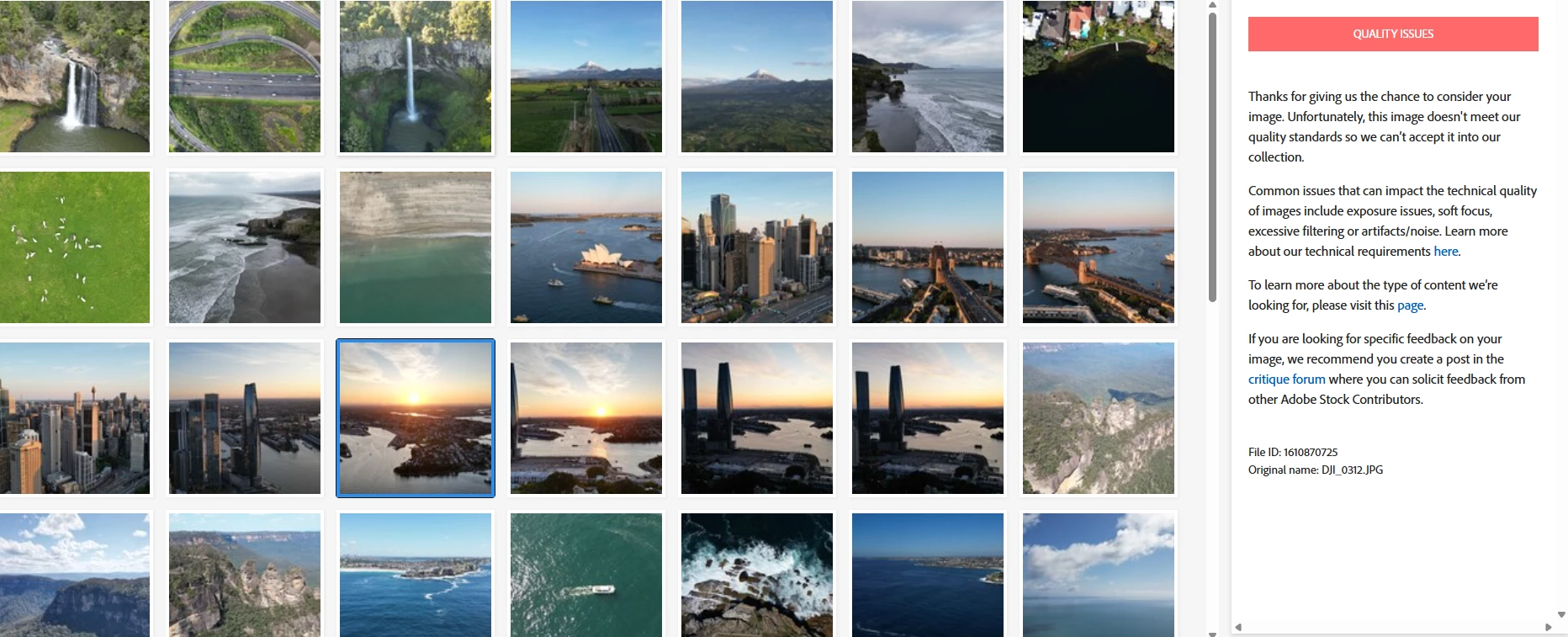Select the mountain road with snowy peak photo

586,77
